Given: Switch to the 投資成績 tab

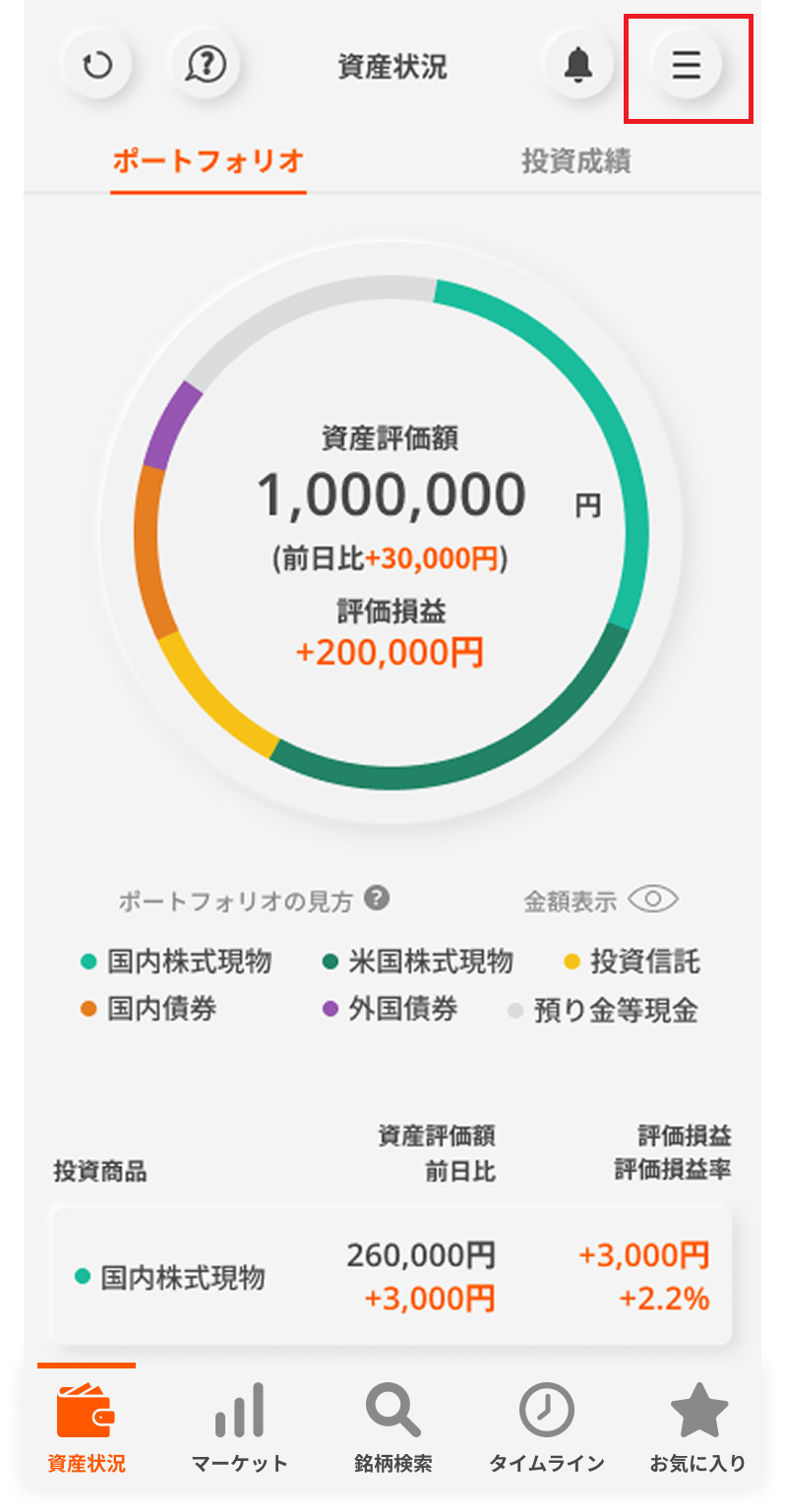Looking at the screenshot, I should (575, 161).
